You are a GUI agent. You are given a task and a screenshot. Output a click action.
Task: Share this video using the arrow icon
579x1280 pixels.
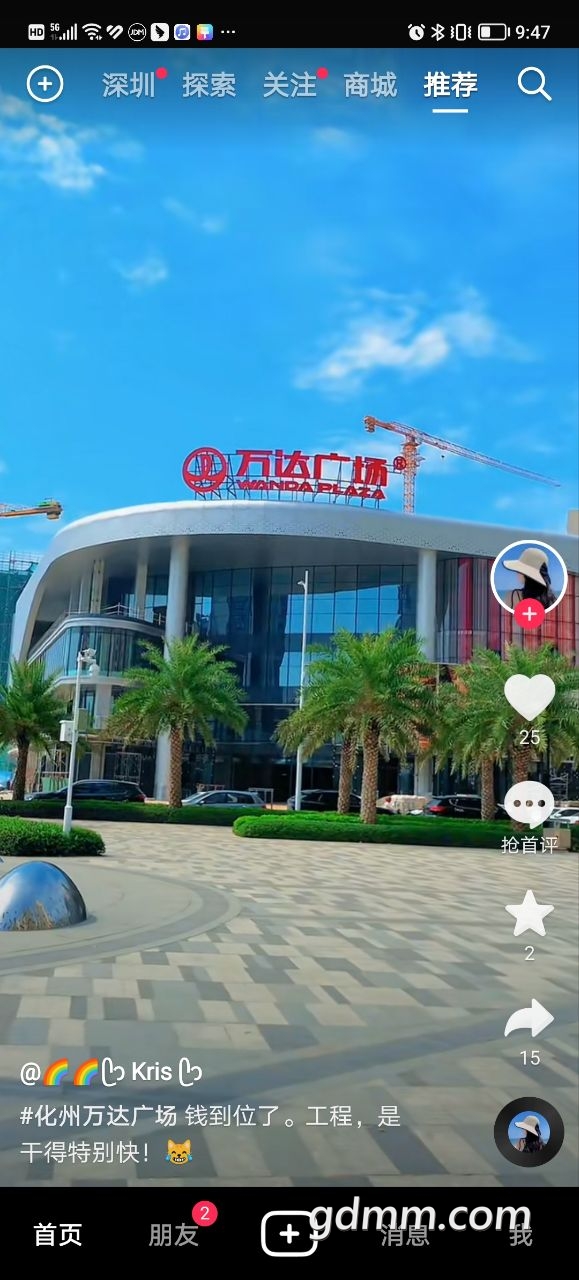coord(529,1019)
